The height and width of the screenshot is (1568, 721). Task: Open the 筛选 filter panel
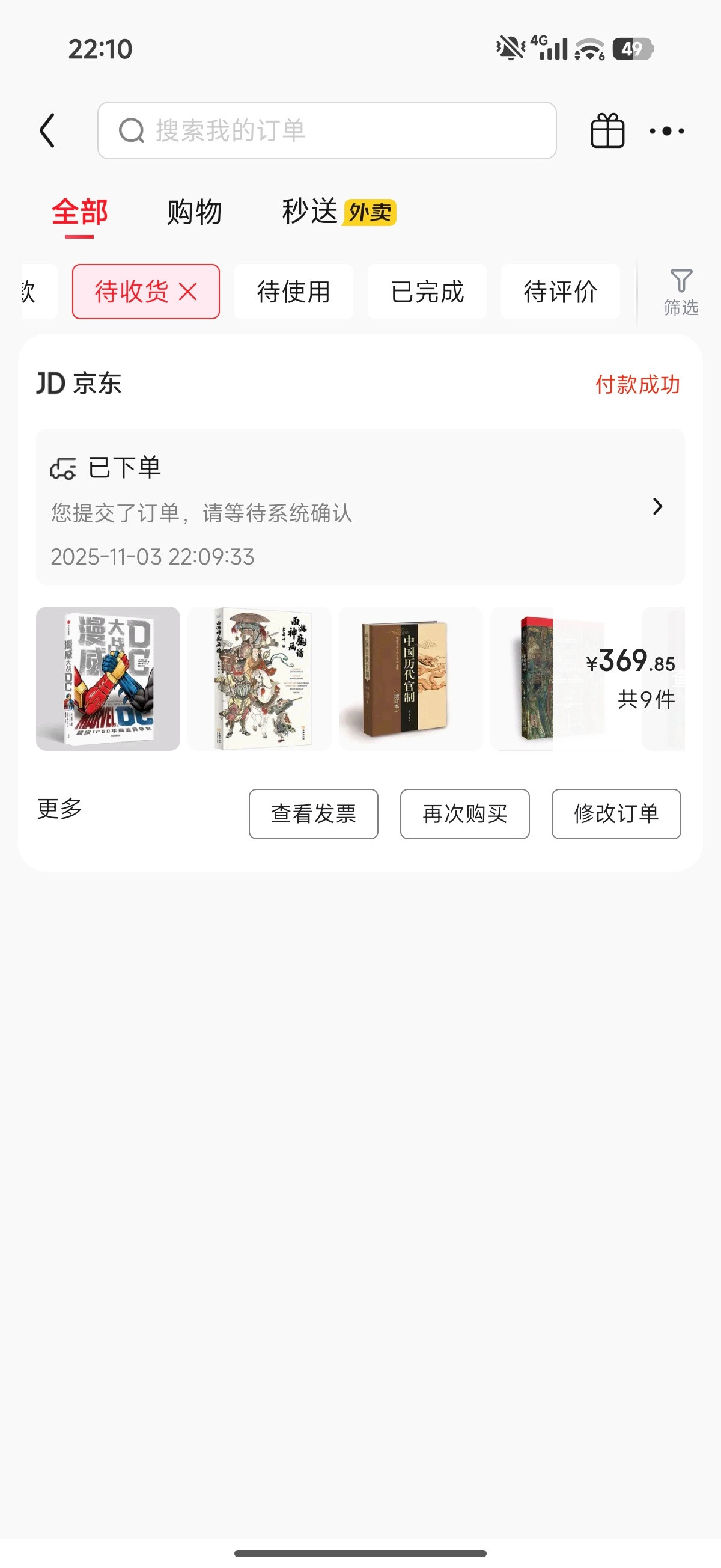[x=681, y=292]
